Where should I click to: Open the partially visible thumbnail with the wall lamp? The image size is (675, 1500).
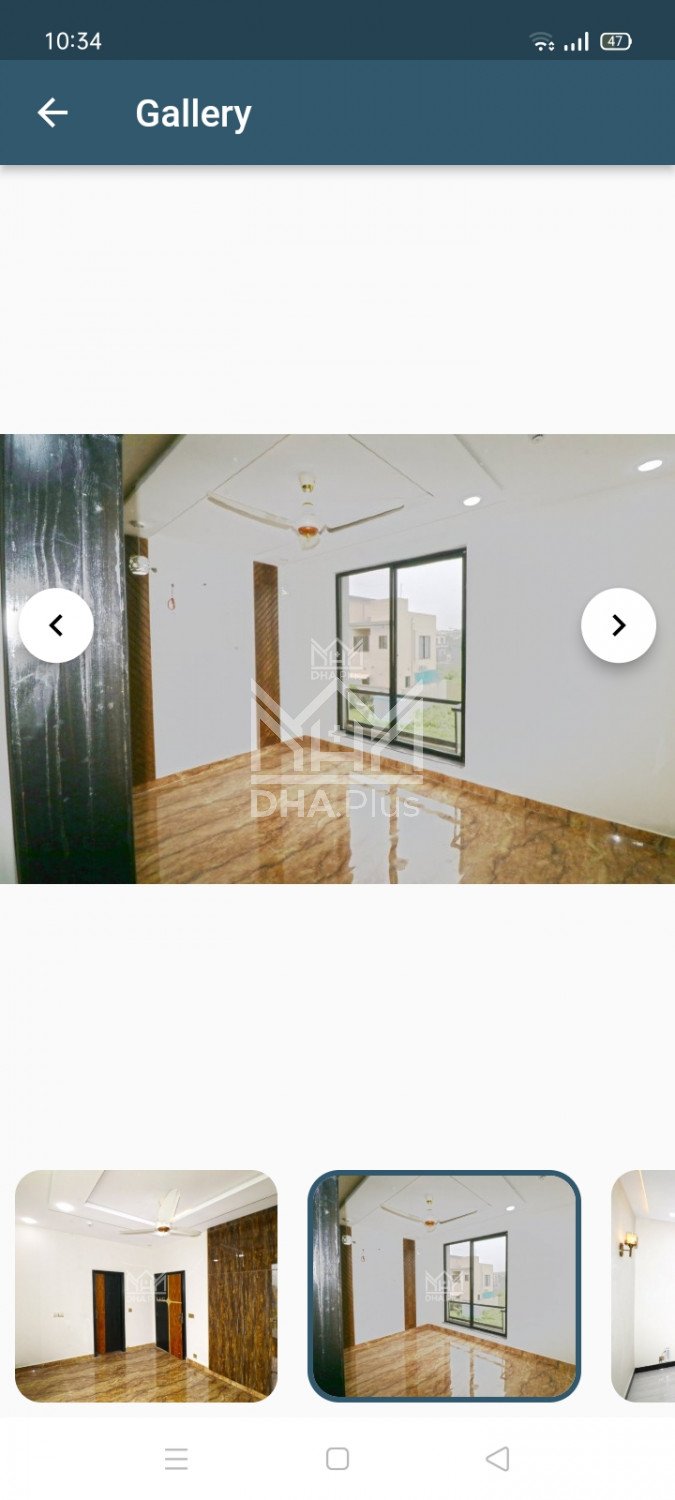[x=643, y=1285]
